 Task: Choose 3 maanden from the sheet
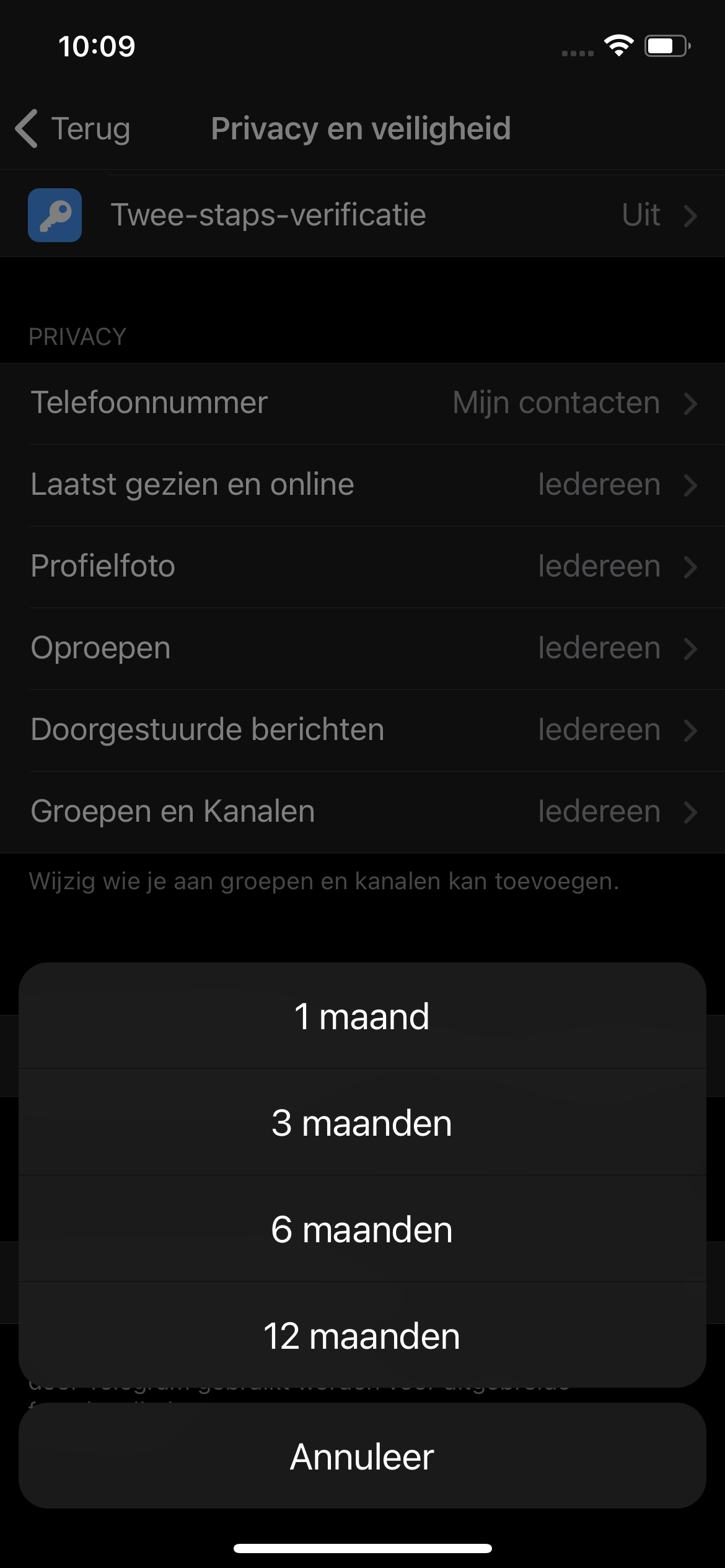[x=362, y=1122]
